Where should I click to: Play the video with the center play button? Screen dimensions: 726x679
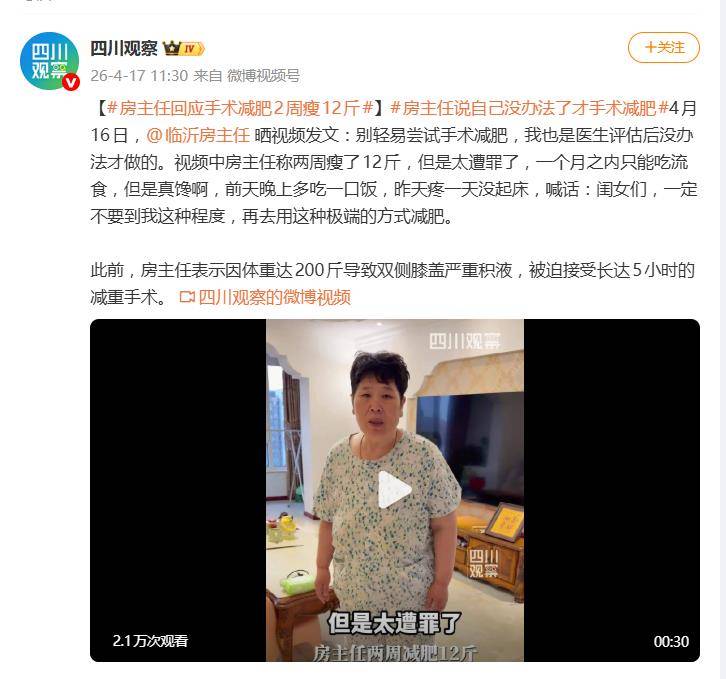point(394,490)
